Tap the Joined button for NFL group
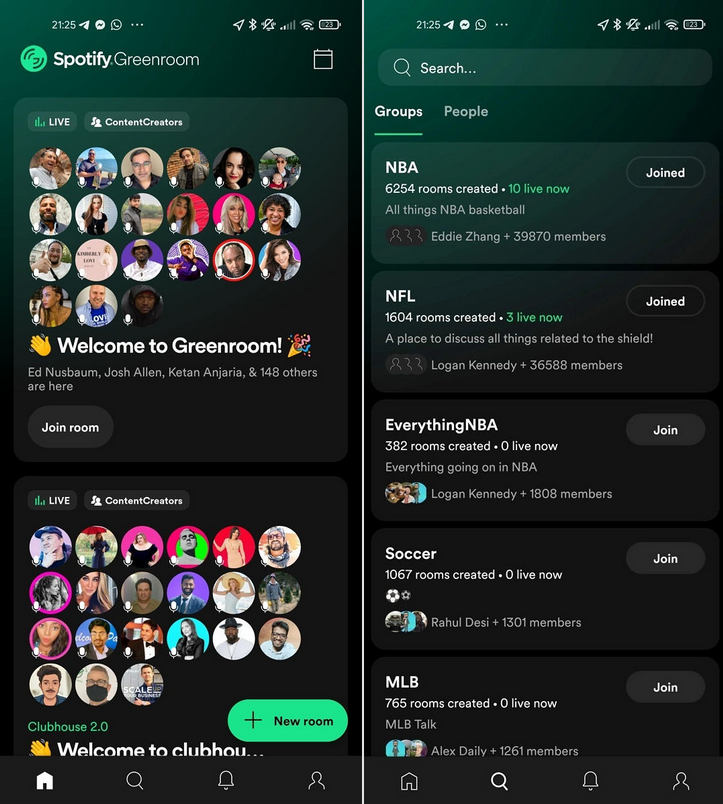The height and width of the screenshot is (804, 723). pyautogui.click(x=665, y=301)
